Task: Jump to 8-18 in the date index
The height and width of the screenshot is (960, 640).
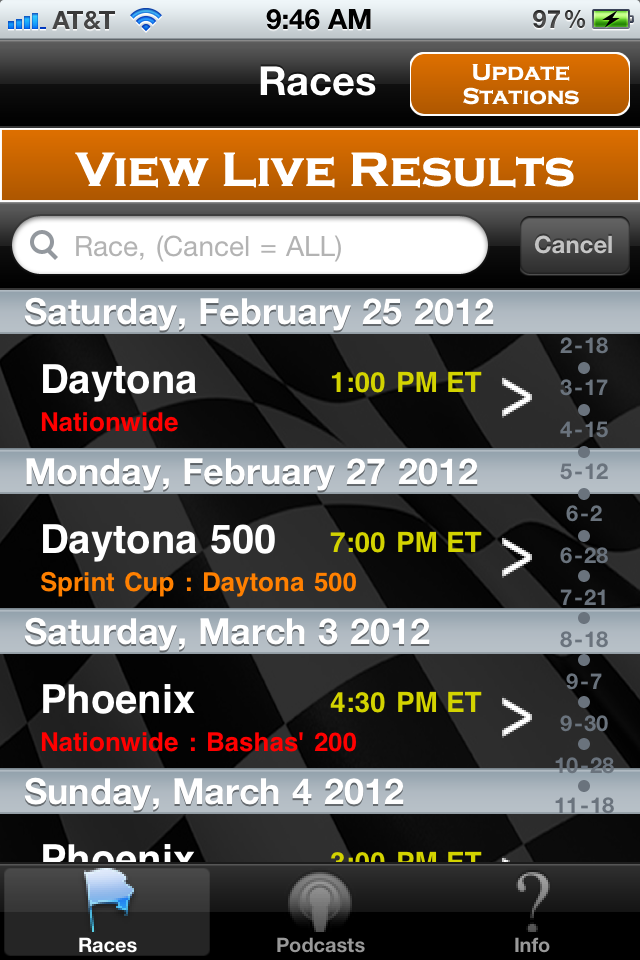Action: [585, 639]
